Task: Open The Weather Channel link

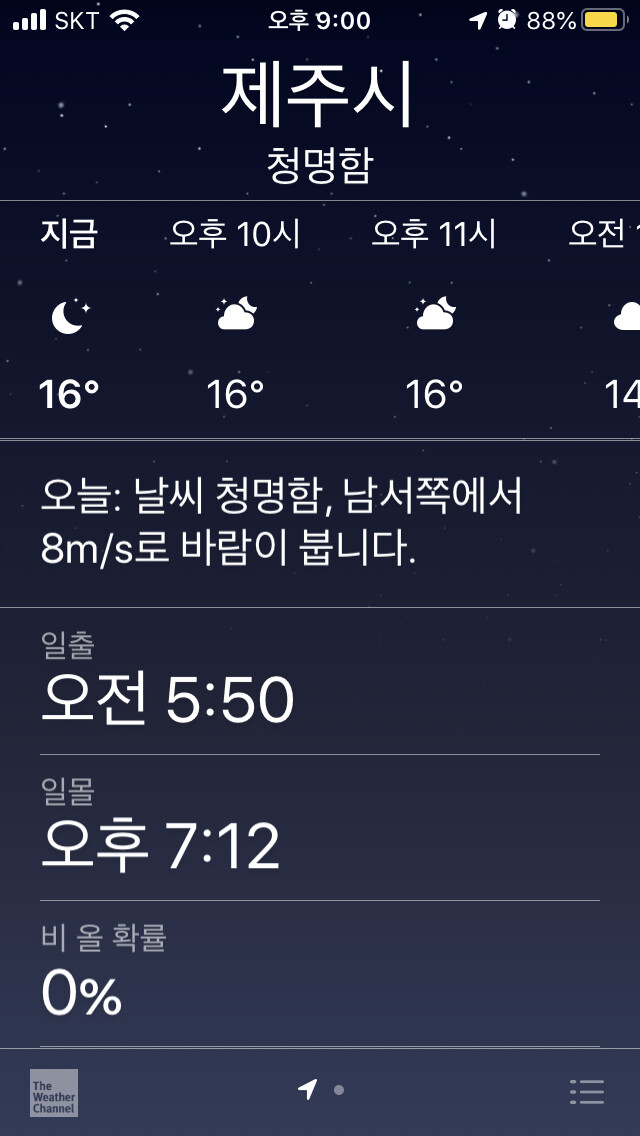Action: [54, 1092]
